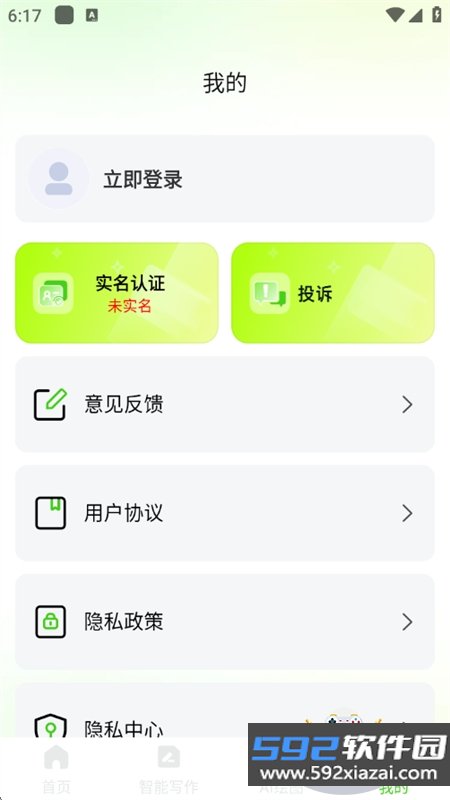Viewport: 450px width, 800px height.
Task: Open the 意见反馈 row
Action: click(225, 404)
